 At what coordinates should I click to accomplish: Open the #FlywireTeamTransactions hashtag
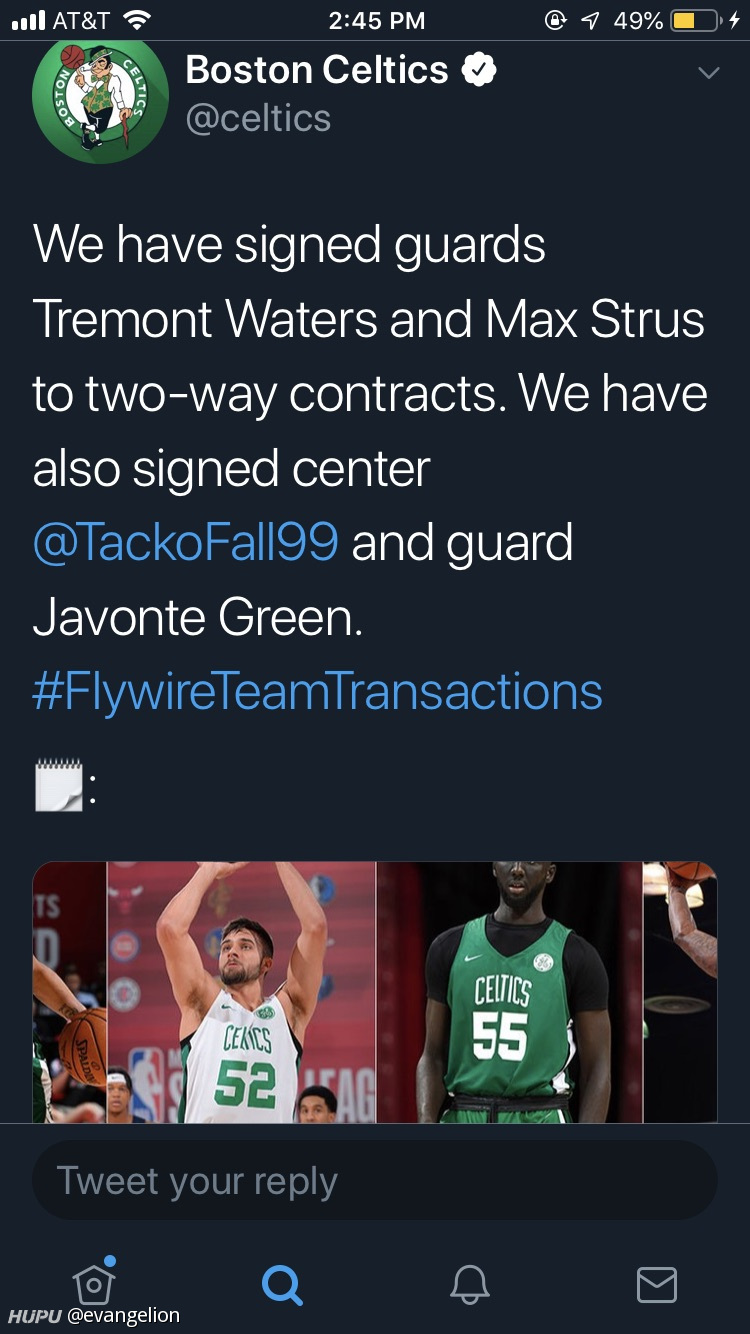coord(317,692)
